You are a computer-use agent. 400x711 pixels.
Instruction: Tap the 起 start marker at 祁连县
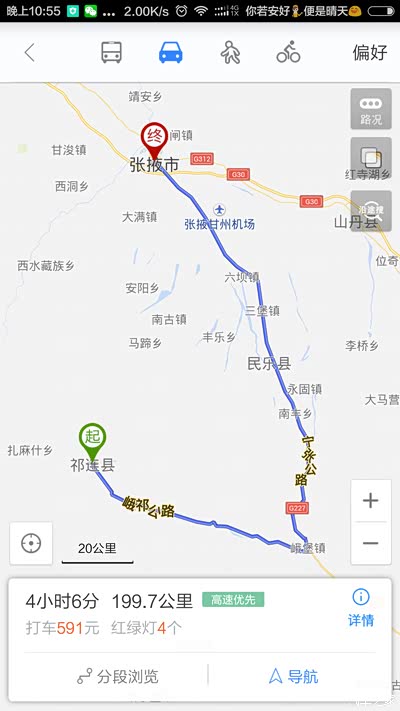[93, 442]
